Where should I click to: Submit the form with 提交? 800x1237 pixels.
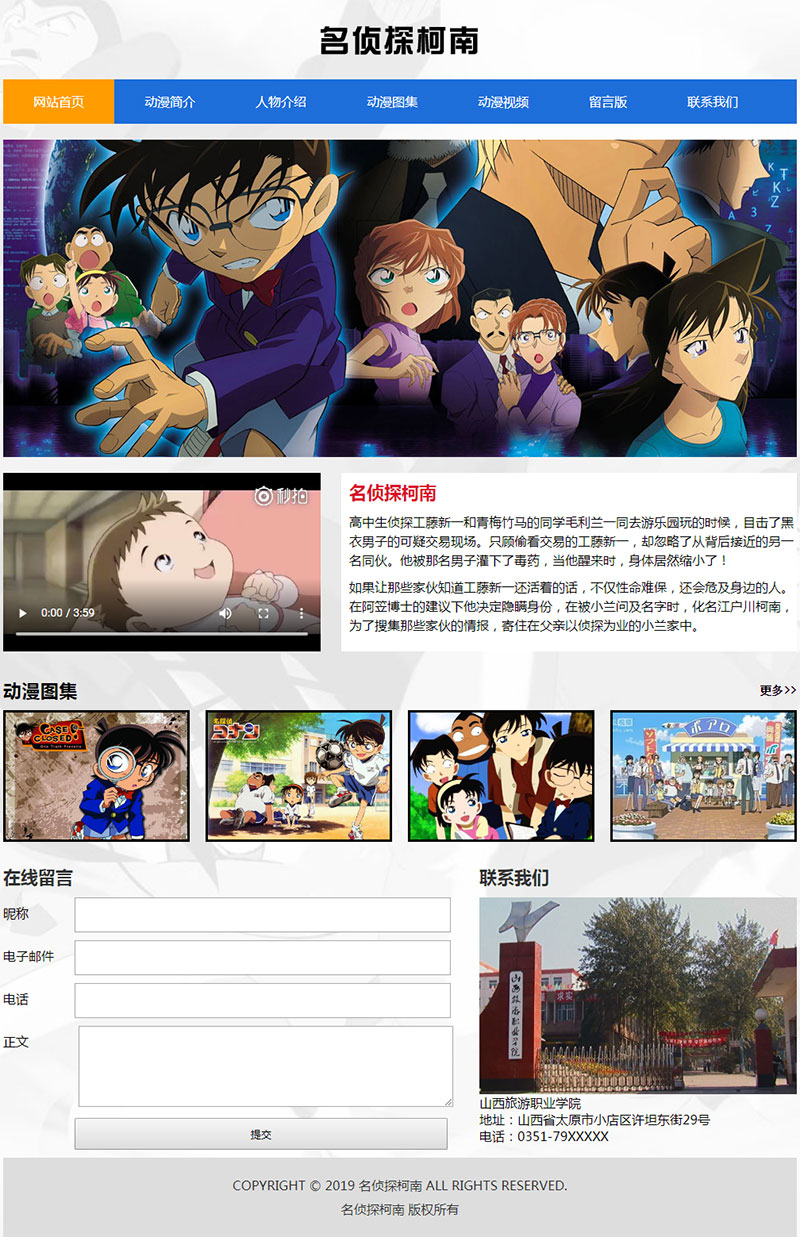pyautogui.click(x=261, y=1134)
